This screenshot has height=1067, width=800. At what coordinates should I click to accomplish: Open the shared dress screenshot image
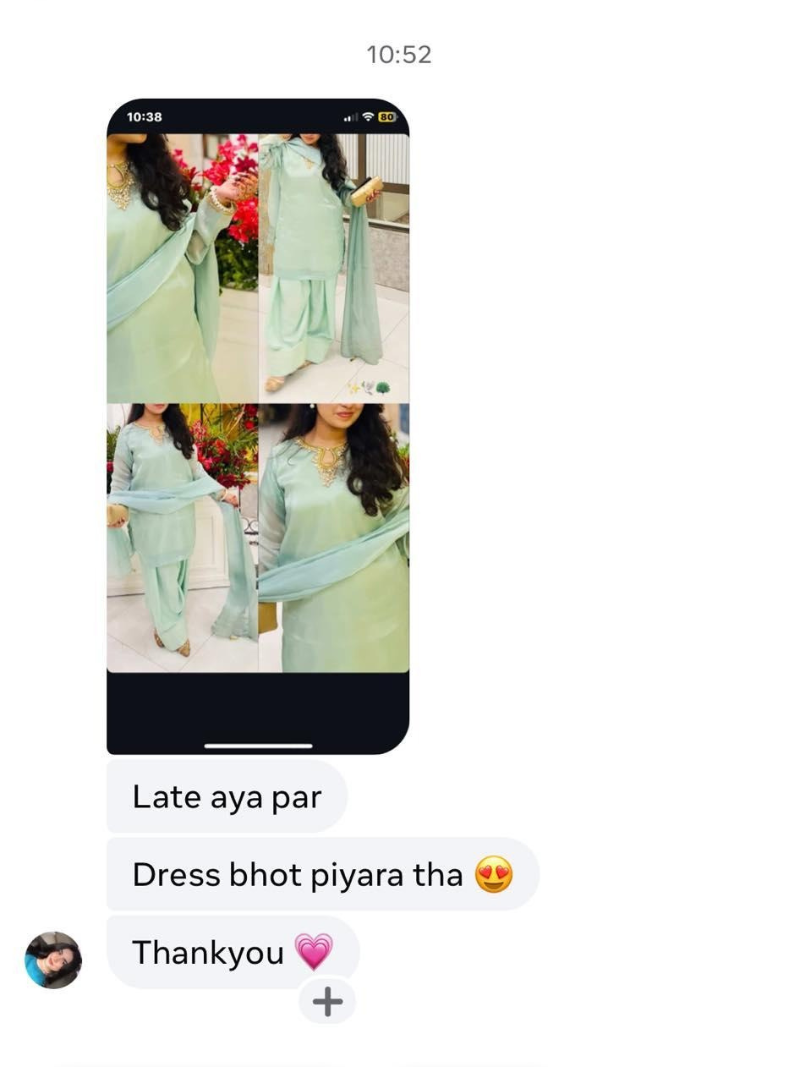point(258,425)
